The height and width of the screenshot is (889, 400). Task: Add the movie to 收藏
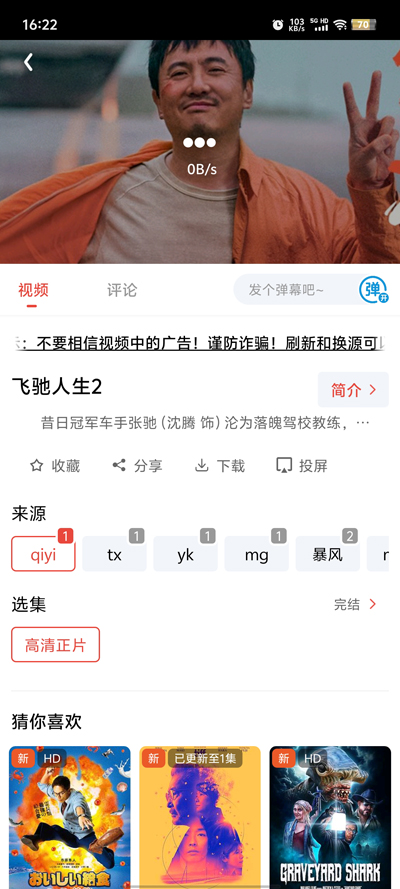click(55, 466)
